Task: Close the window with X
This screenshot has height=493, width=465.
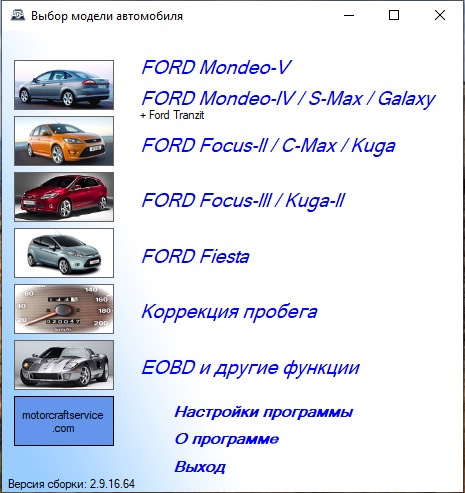Action: [440, 15]
